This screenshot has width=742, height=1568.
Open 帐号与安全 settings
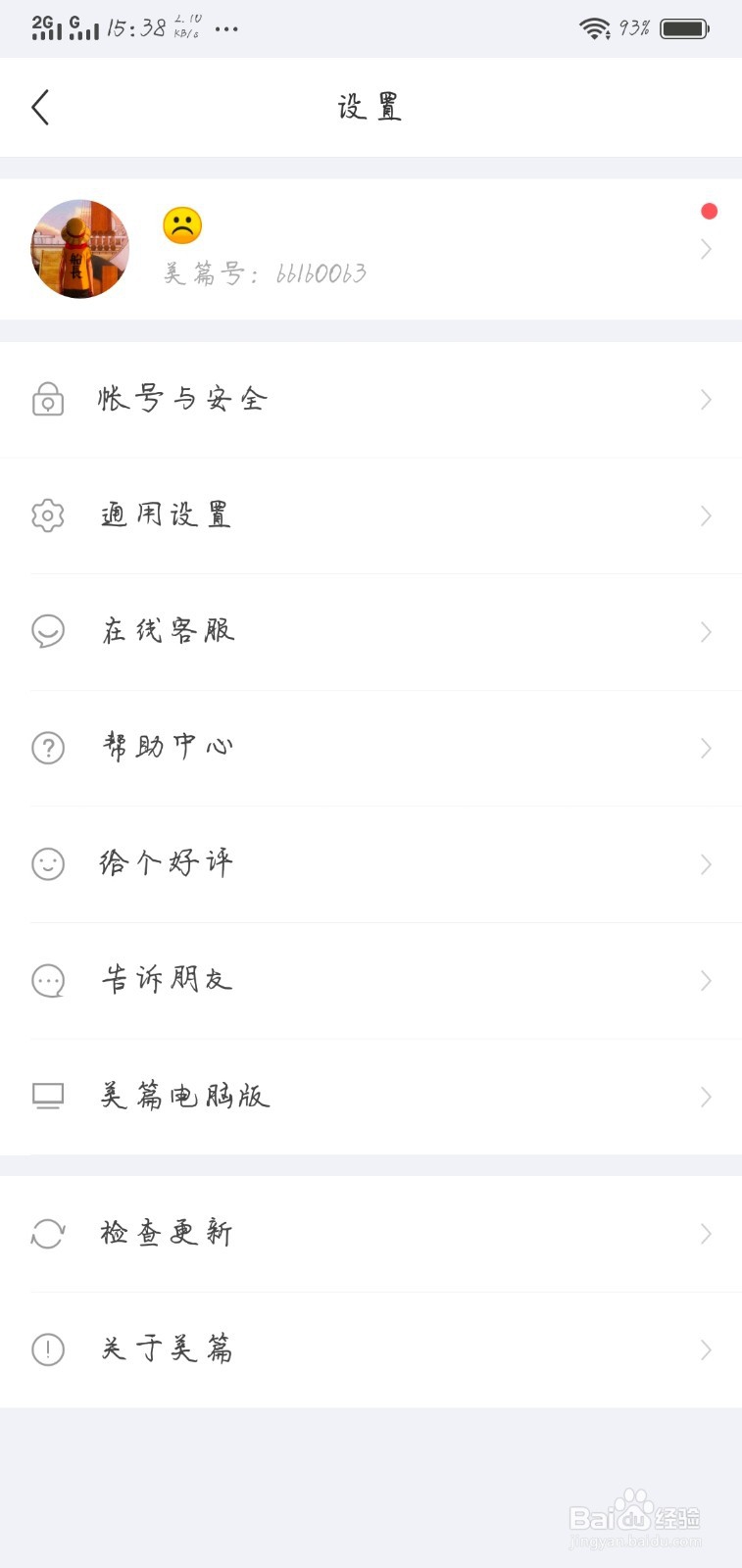(371, 399)
